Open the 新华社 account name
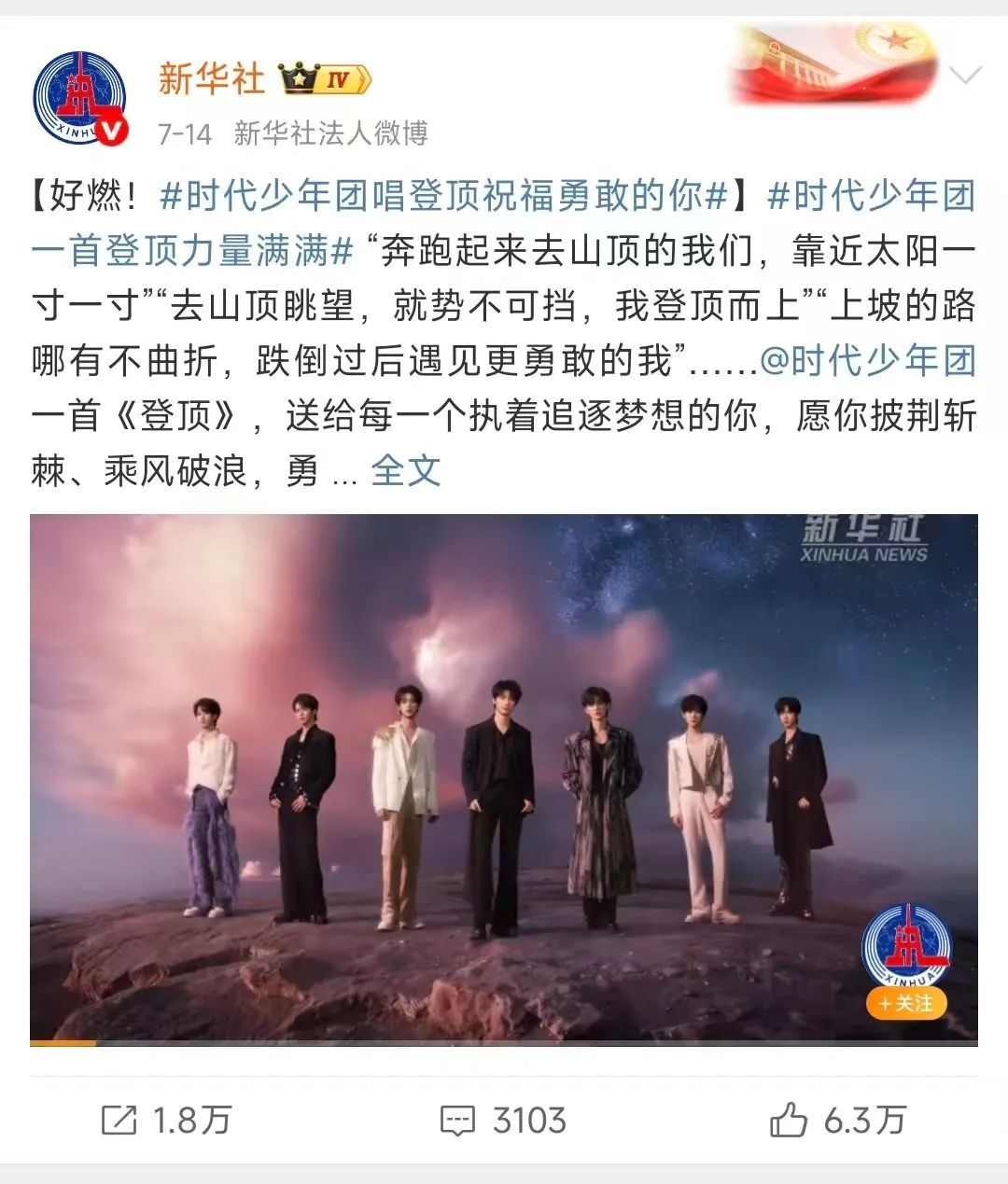1008x1184 pixels. [x=211, y=79]
